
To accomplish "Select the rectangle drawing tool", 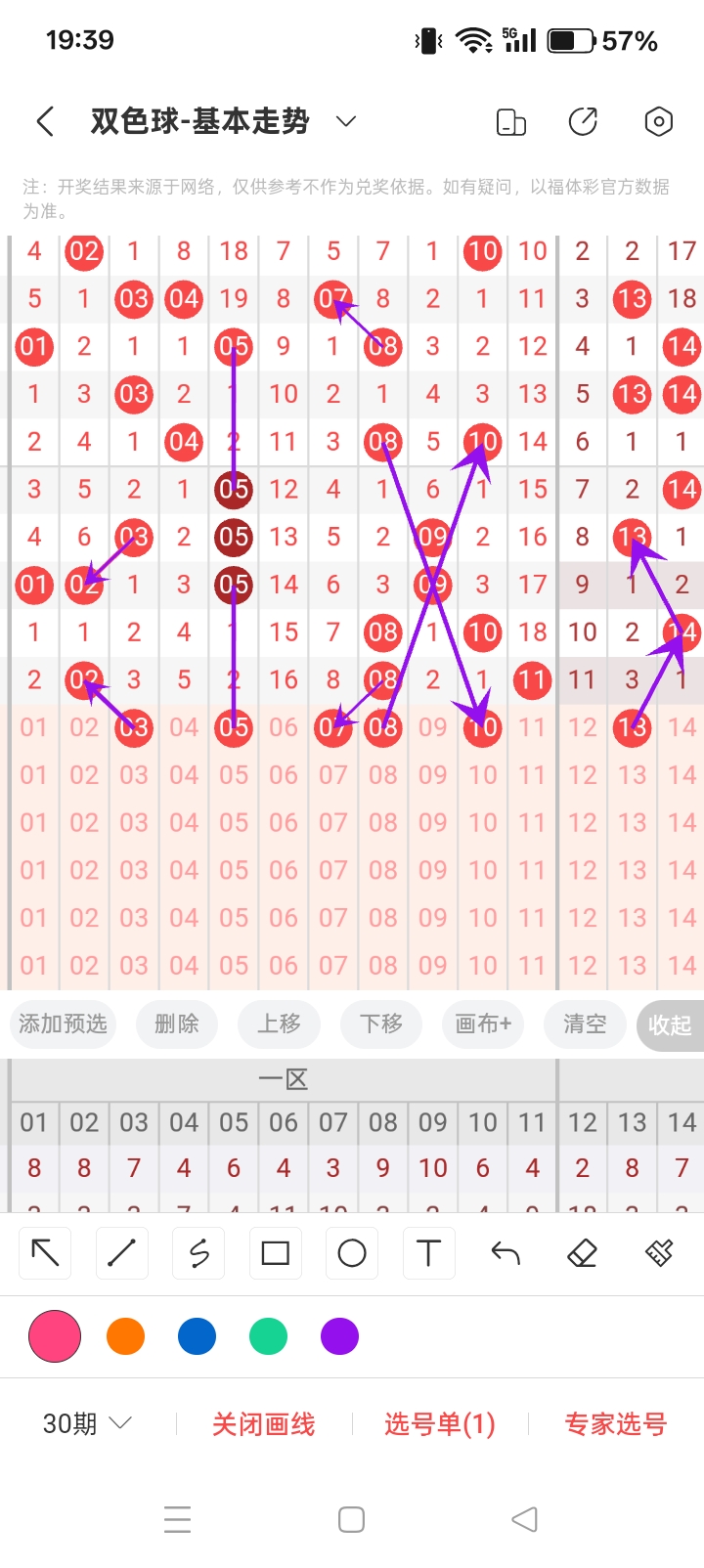I will (276, 1253).
